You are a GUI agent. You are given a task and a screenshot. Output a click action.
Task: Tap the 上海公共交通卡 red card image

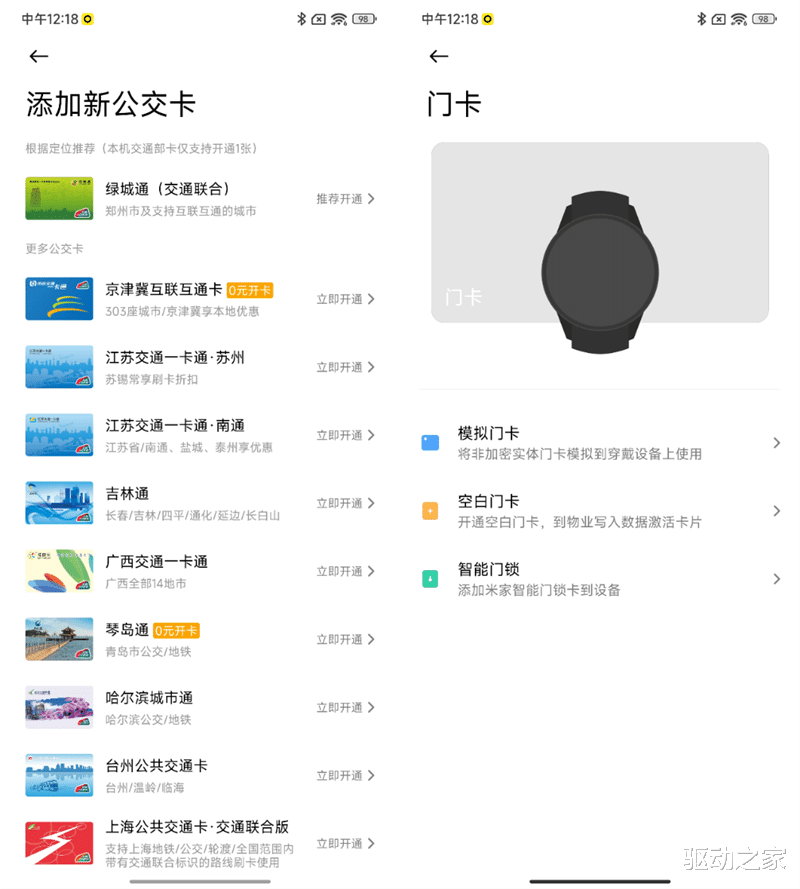coord(58,843)
